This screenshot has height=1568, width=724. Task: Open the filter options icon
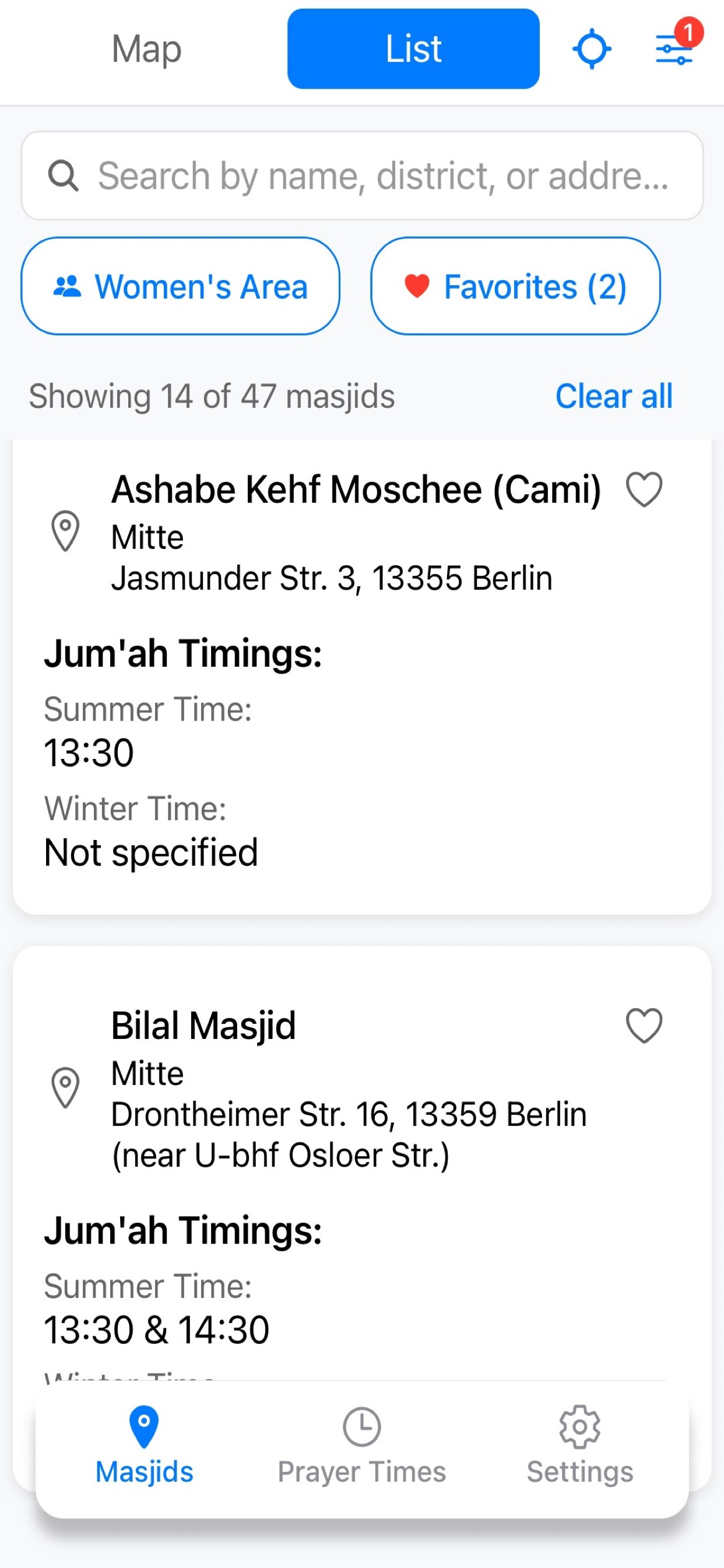click(674, 48)
